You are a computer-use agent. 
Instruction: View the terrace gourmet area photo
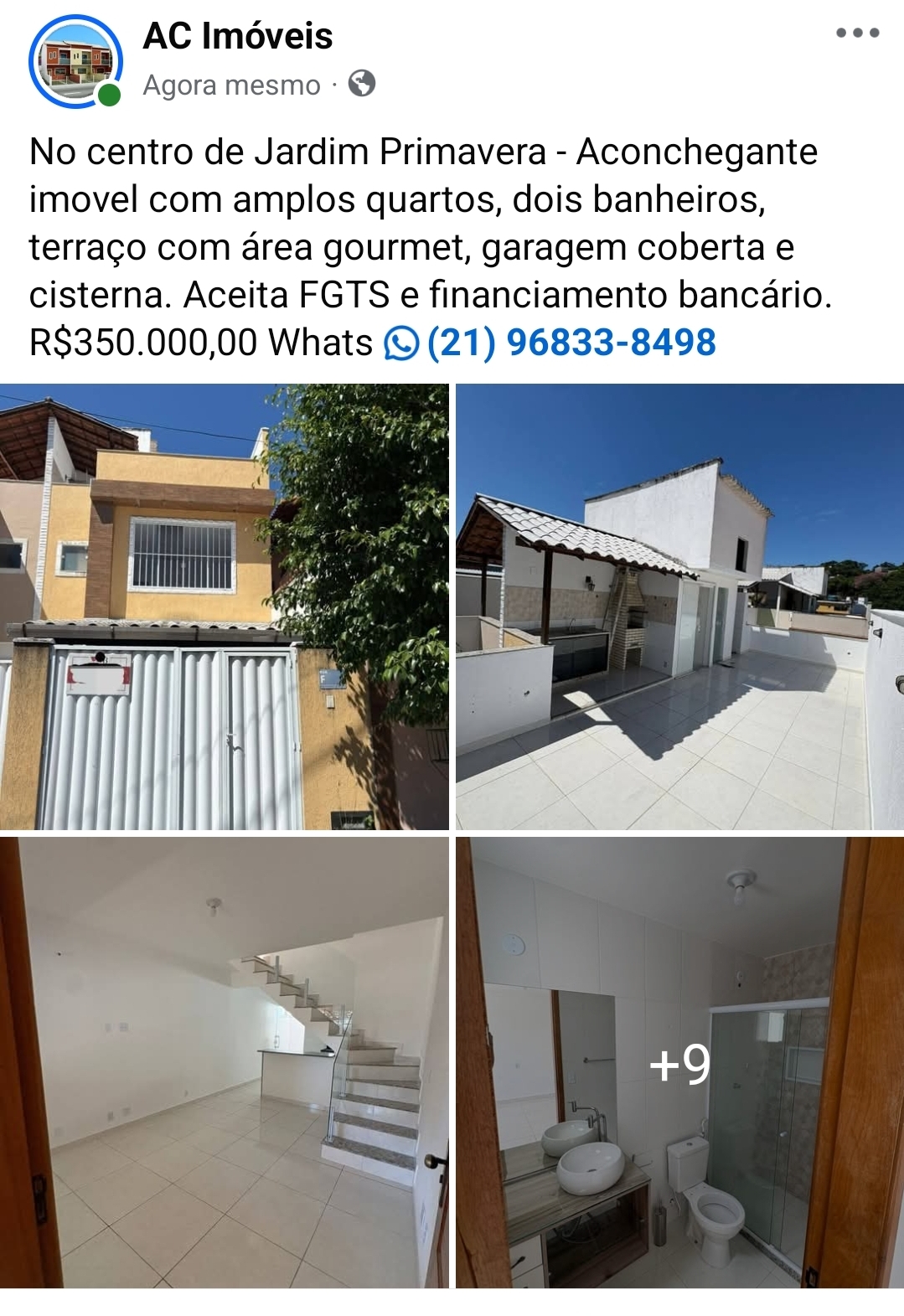click(679, 606)
